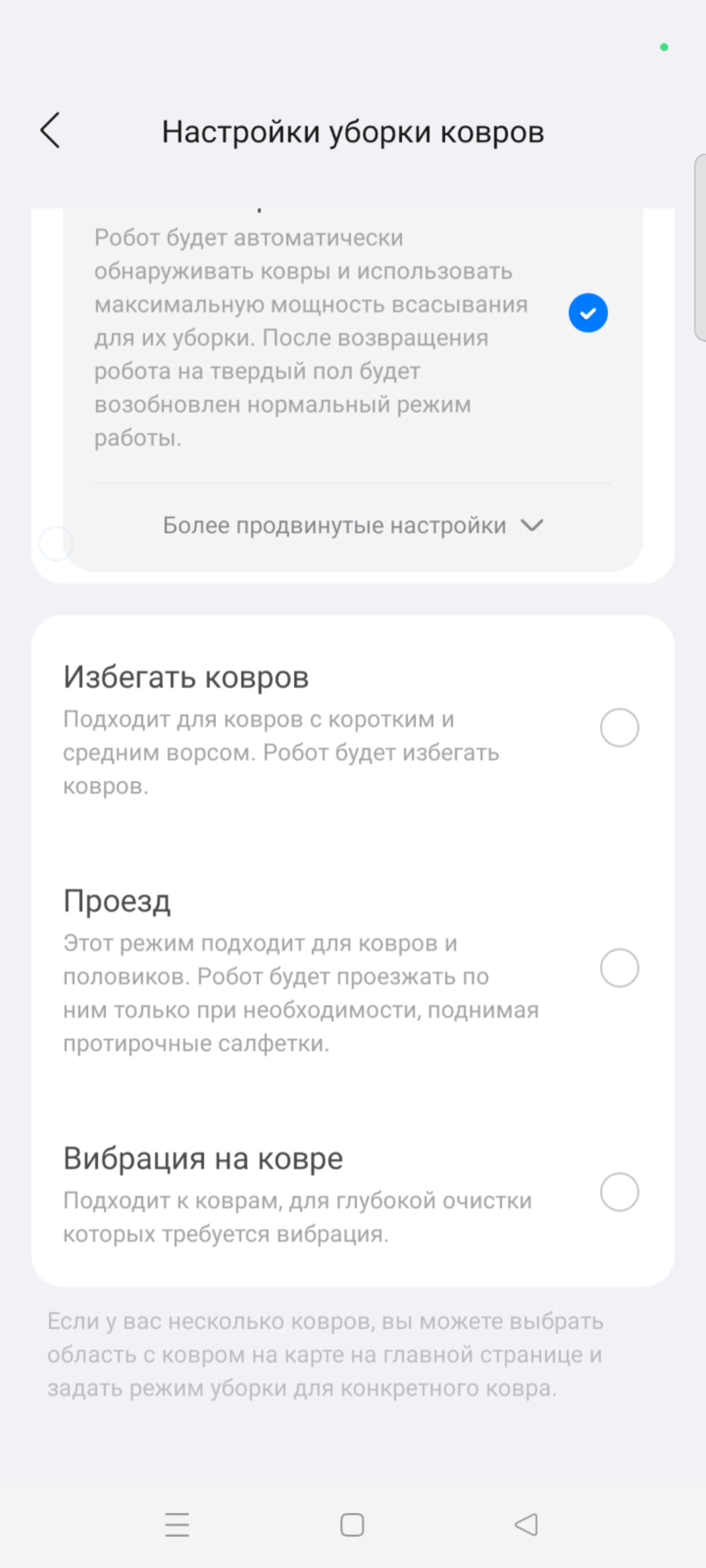Expand Более продвинутые настройки section
Viewport: 706px width, 1568px height.
[x=353, y=525]
